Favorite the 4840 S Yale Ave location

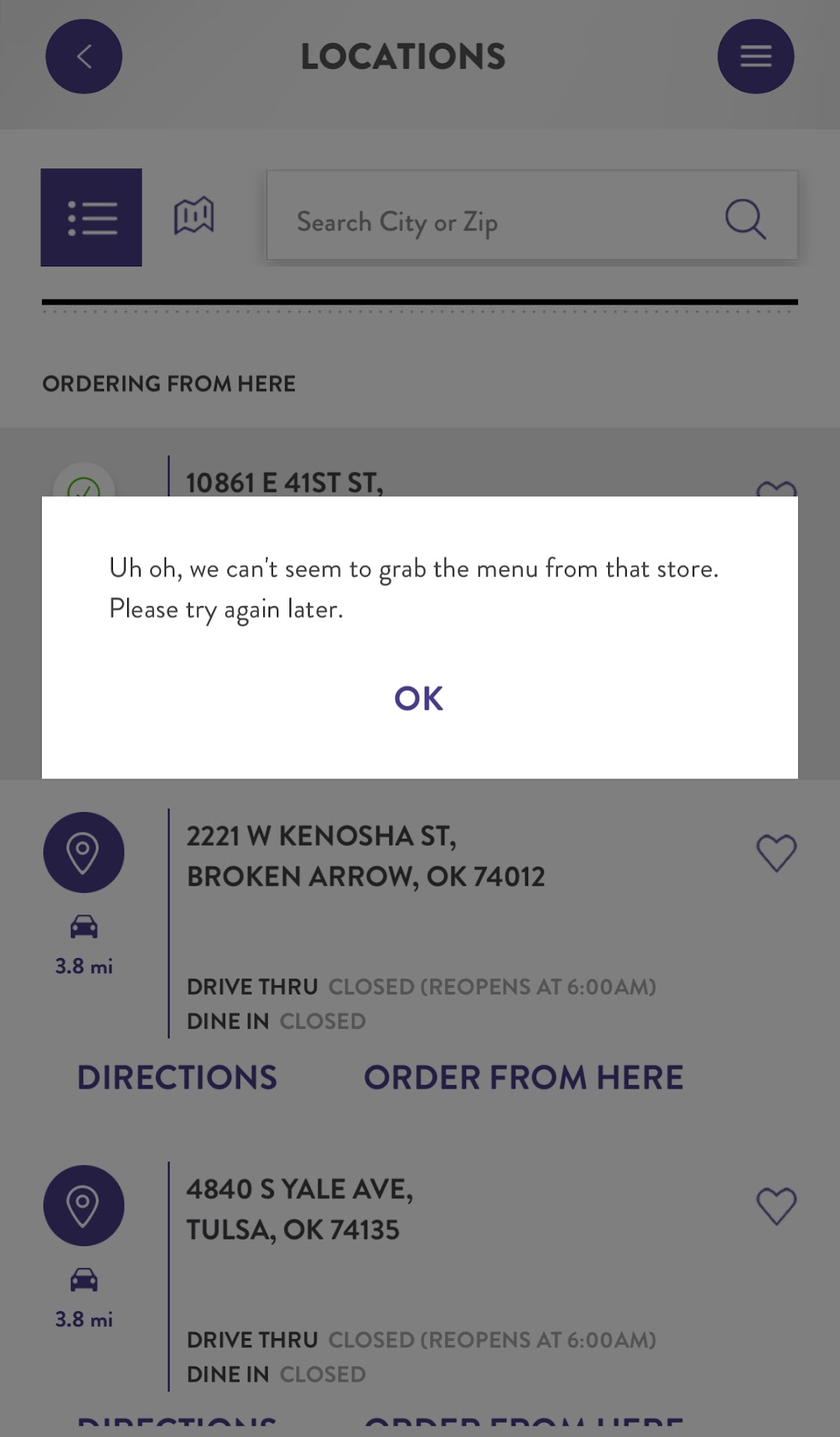(776, 1206)
